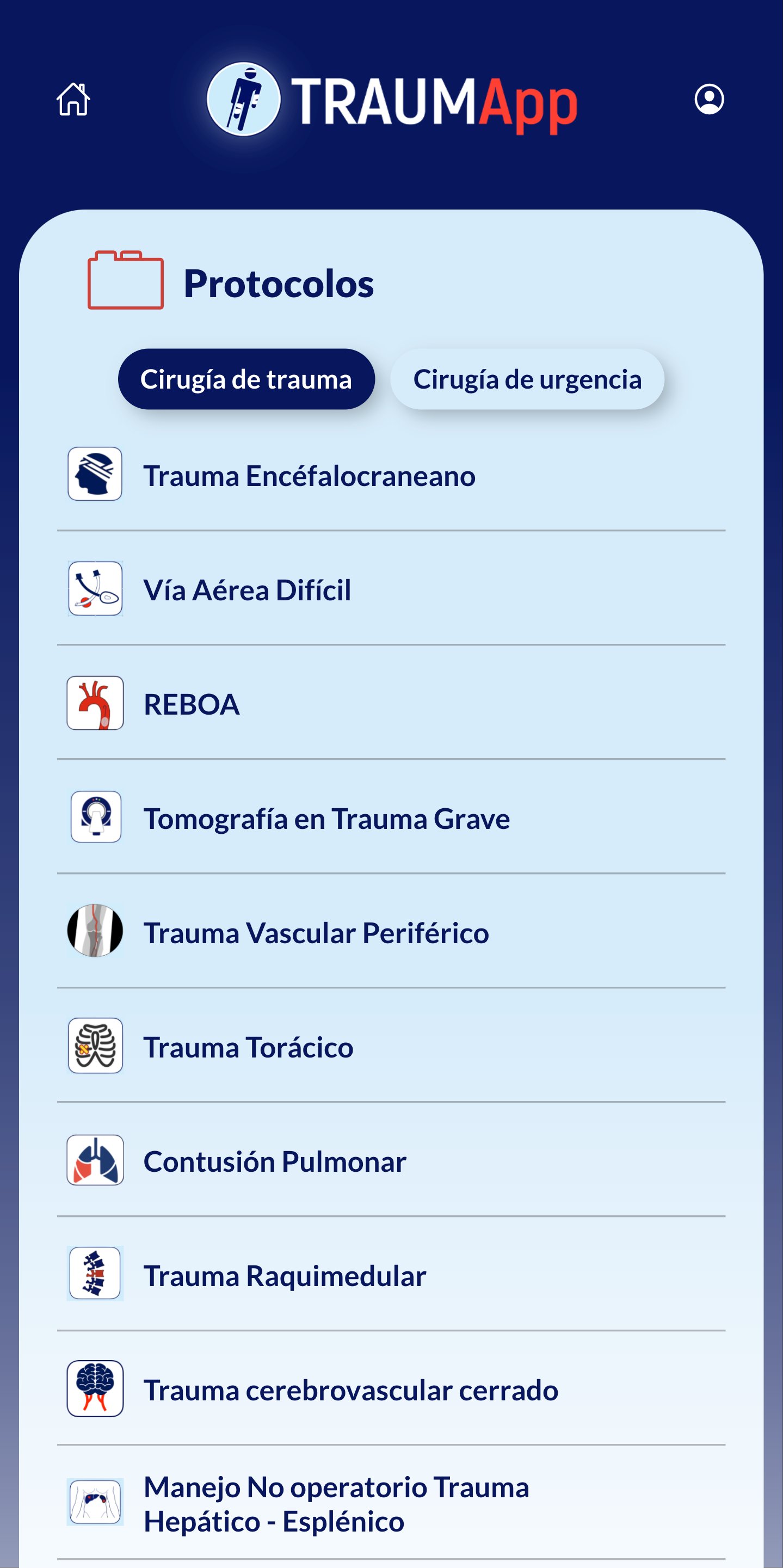This screenshot has width=783, height=1568.
Task: Open Trauma Raquimedular protocol
Action: point(285,1276)
